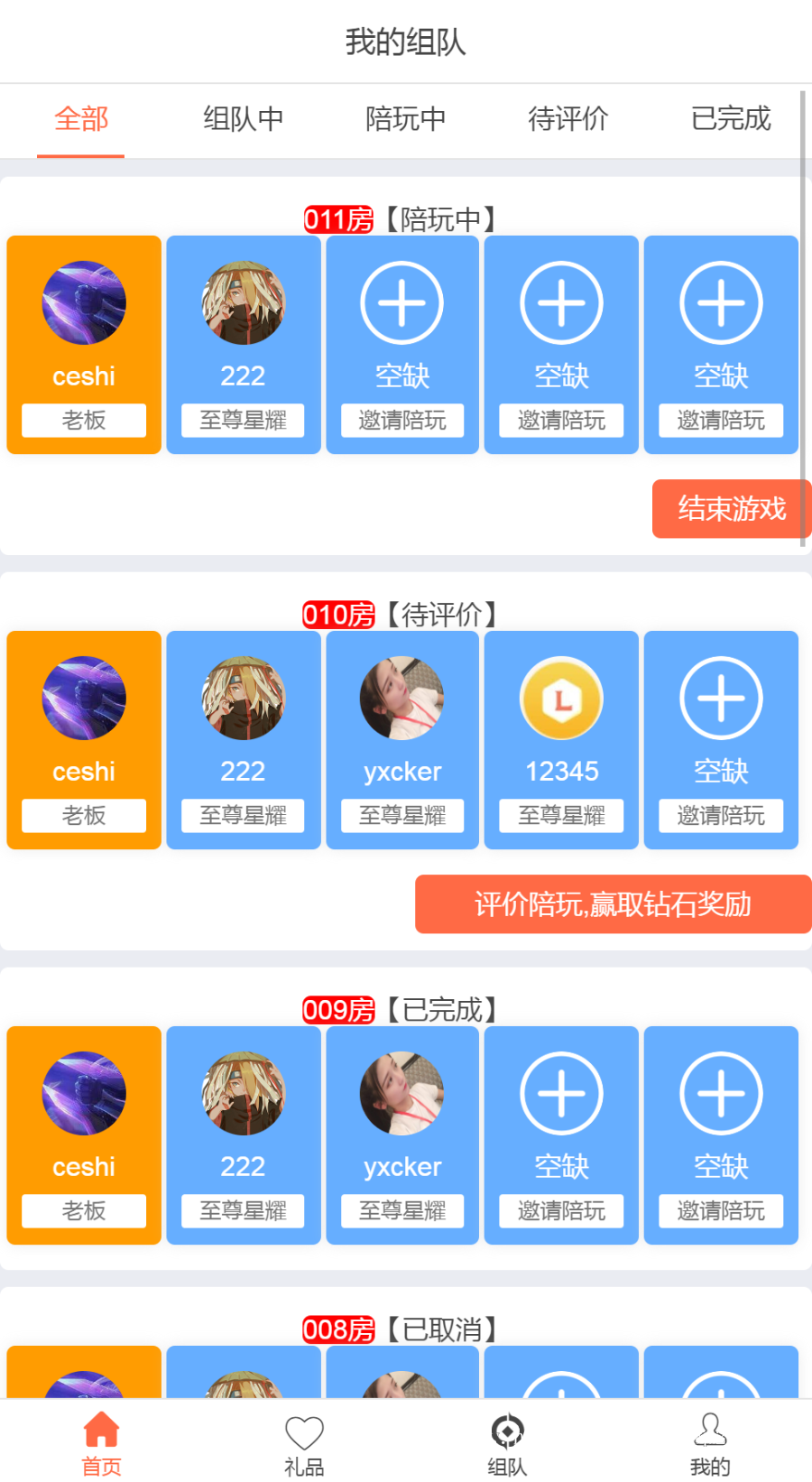Open the 陪玩中 tab
The width and height of the screenshot is (812, 1482).
(405, 119)
